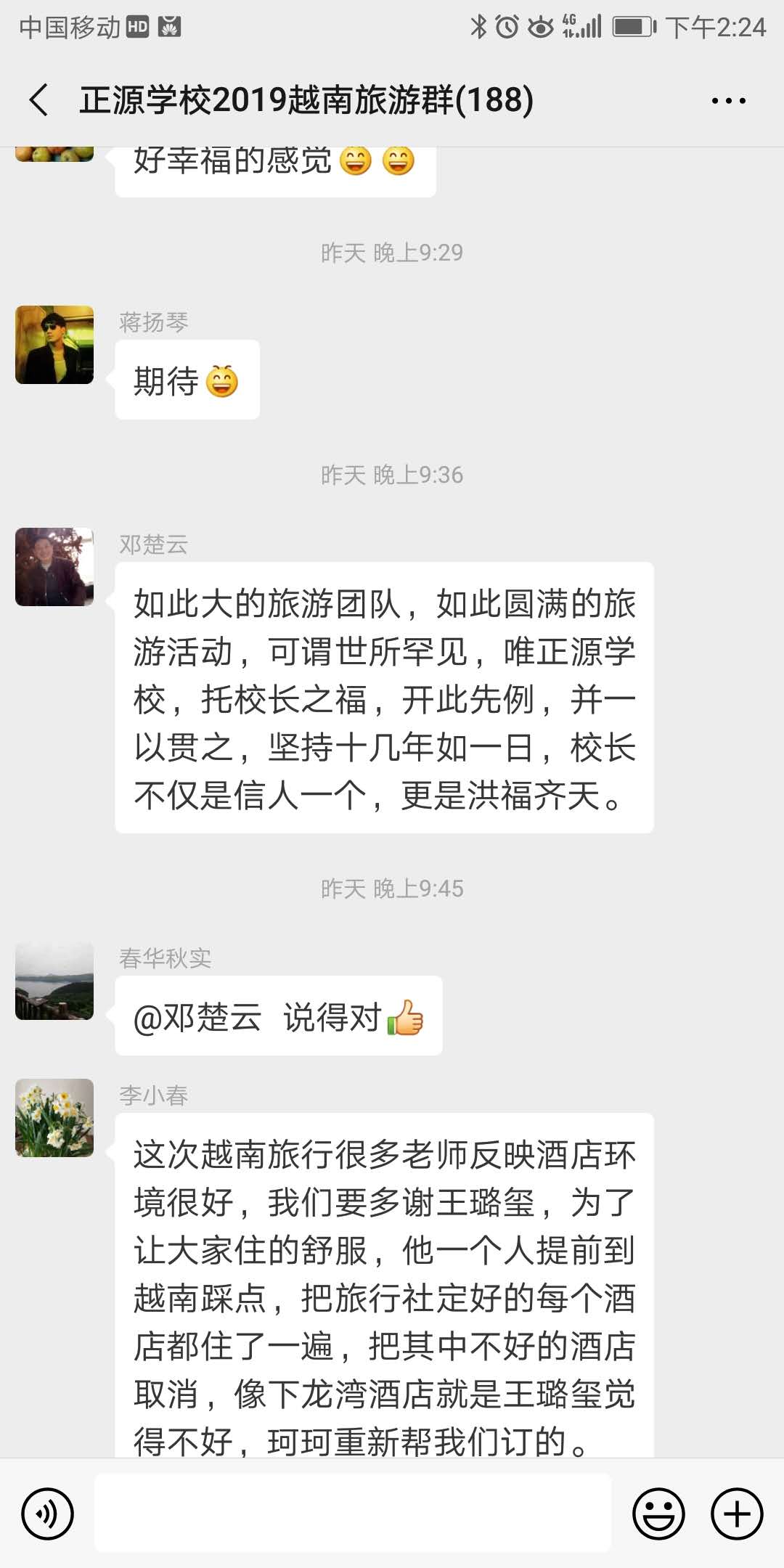
Task: View 邓楚云's profile avatar
Action: pyautogui.click(x=54, y=567)
